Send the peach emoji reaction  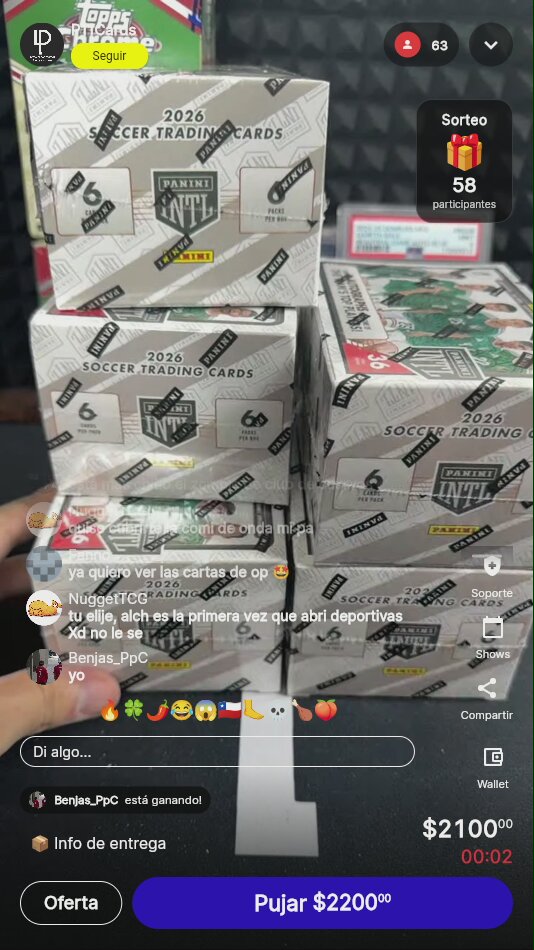pos(325,710)
